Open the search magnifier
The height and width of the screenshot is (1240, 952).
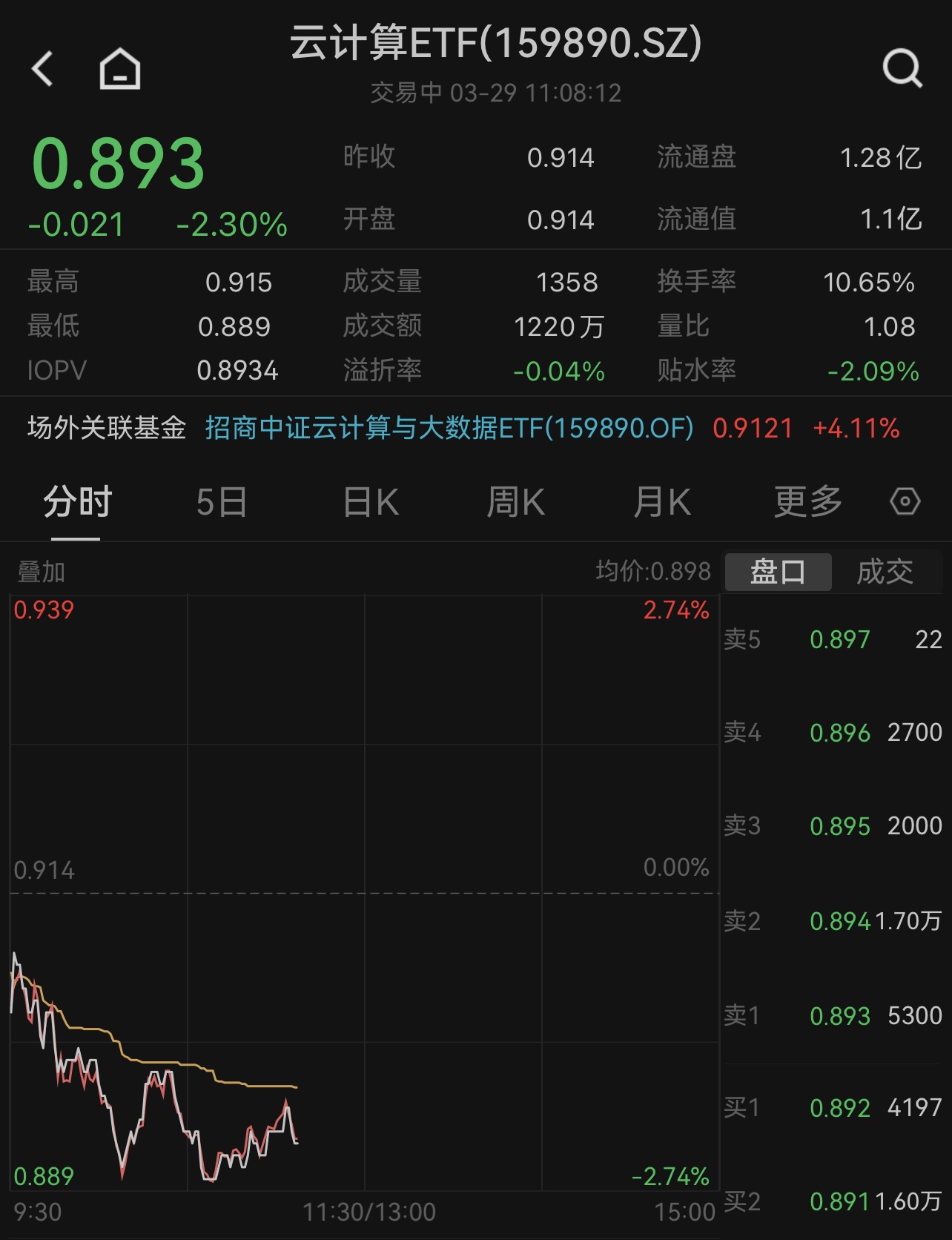(902, 69)
